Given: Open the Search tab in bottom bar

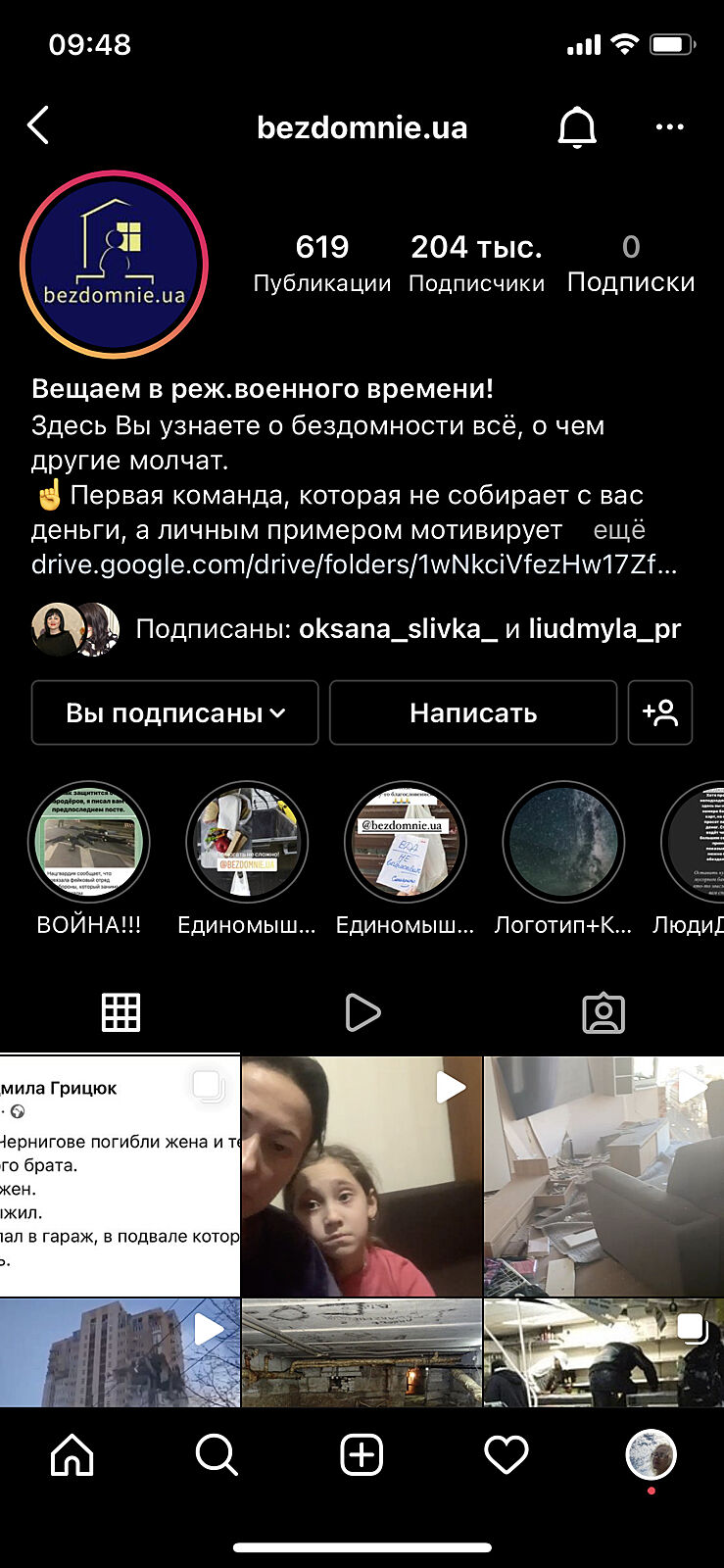Looking at the screenshot, I should (217, 1455).
